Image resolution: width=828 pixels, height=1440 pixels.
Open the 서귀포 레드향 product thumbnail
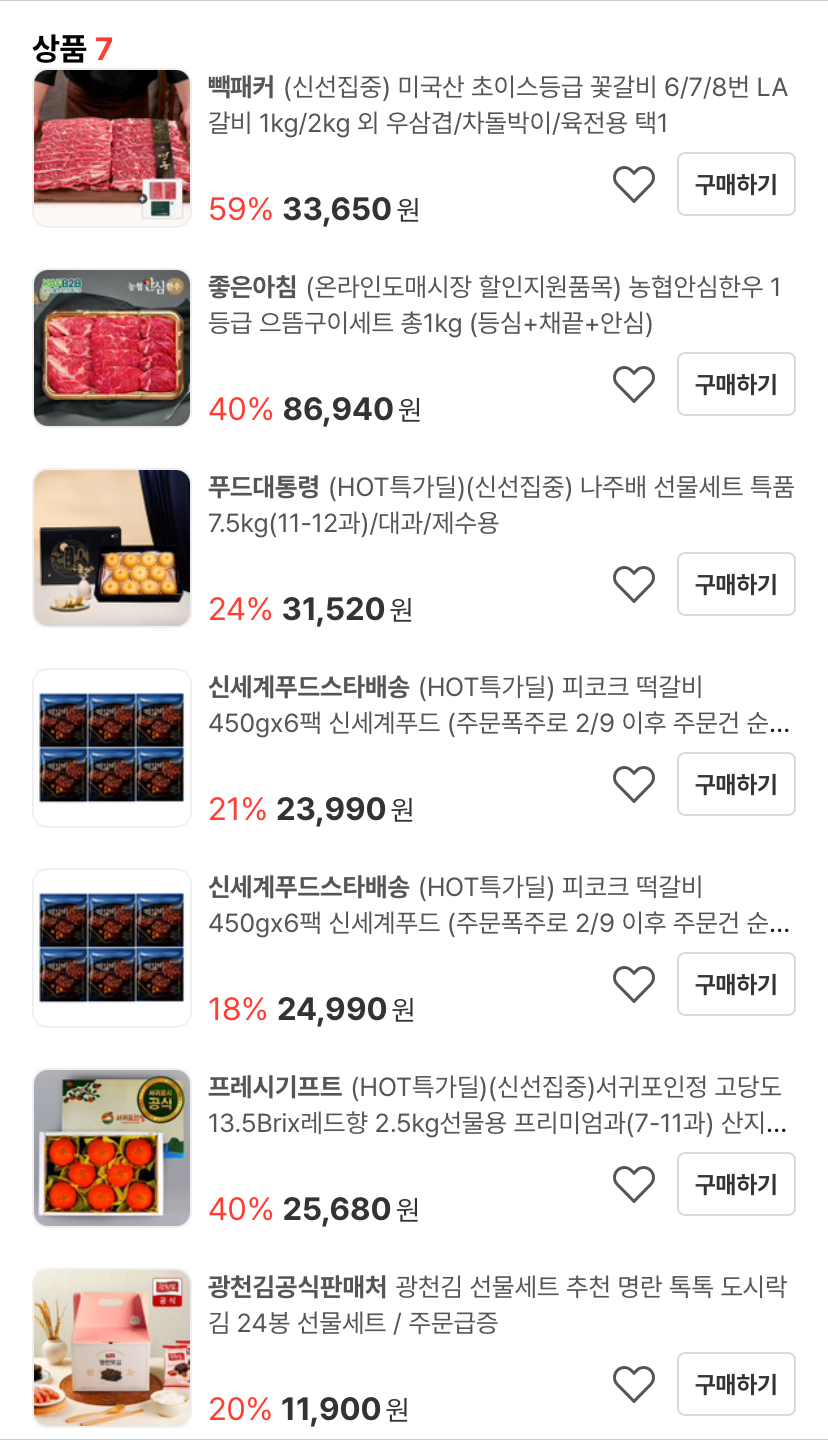click(112, 1148)
